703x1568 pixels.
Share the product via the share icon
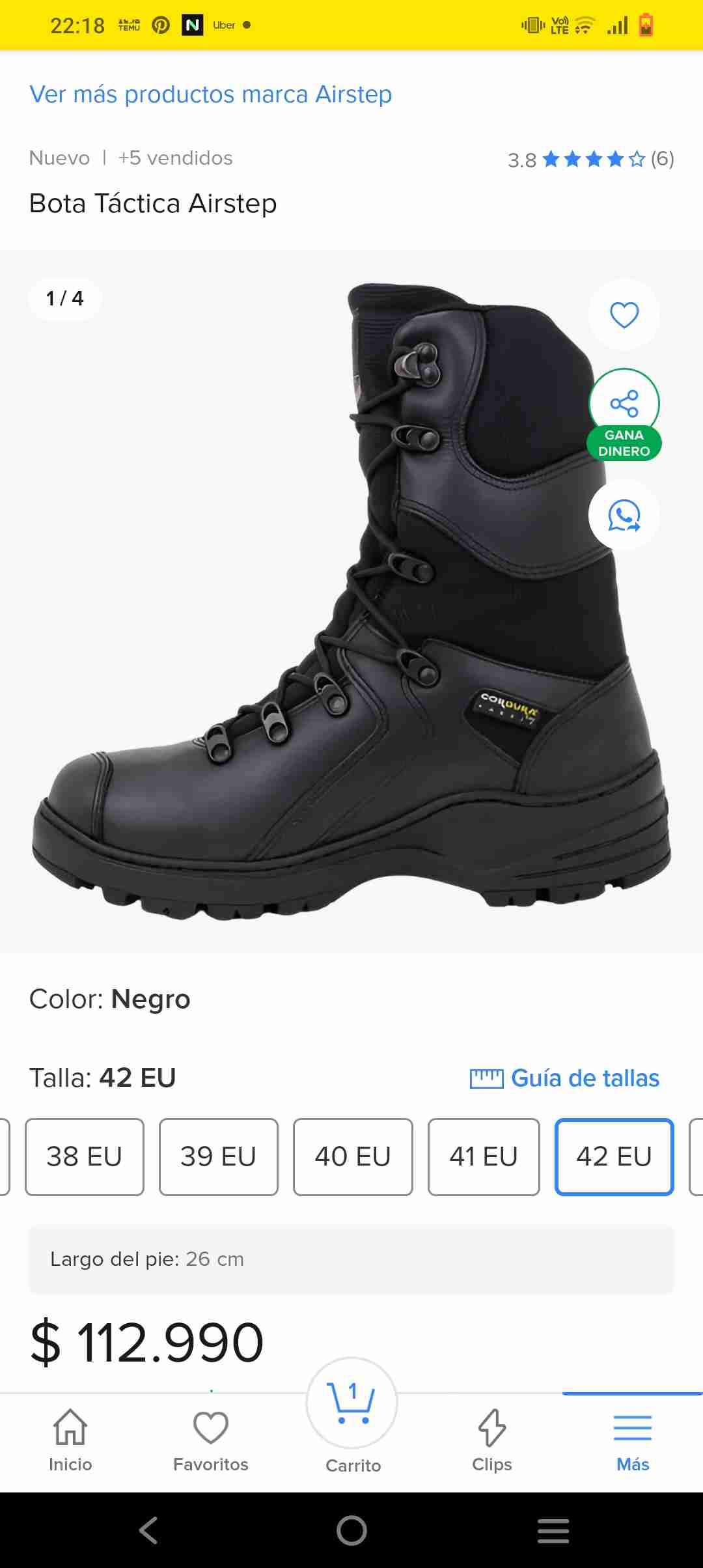pyautogui.click(x=624, y=403)
